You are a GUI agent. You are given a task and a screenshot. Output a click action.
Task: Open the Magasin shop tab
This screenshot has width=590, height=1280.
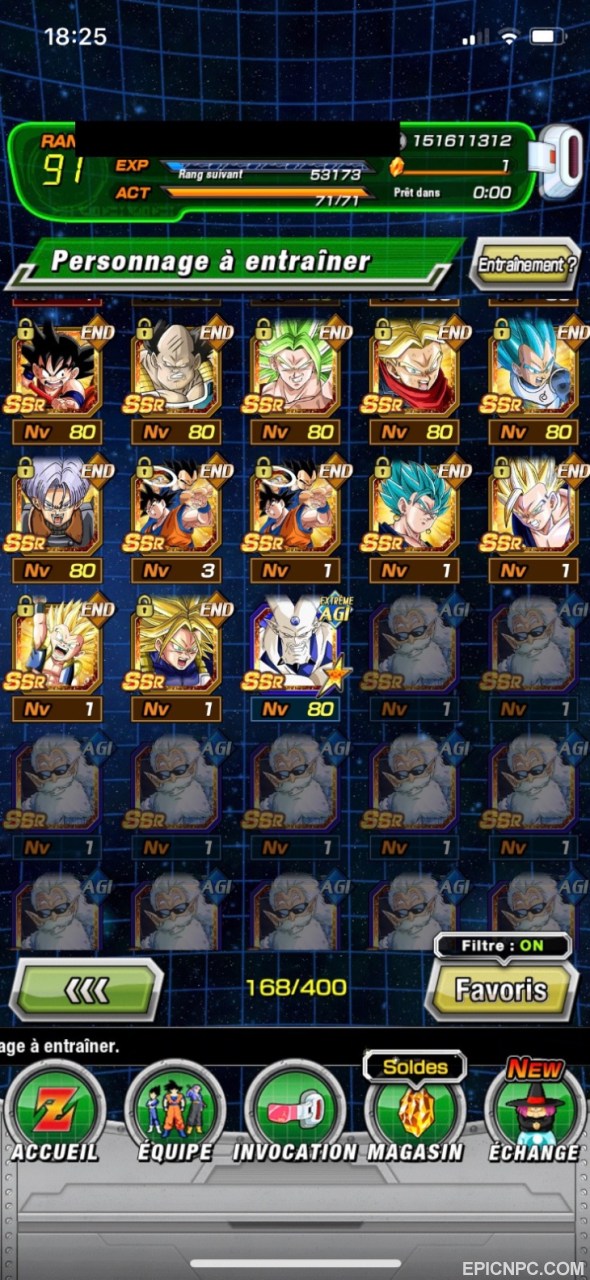(x=415, y=1111)
